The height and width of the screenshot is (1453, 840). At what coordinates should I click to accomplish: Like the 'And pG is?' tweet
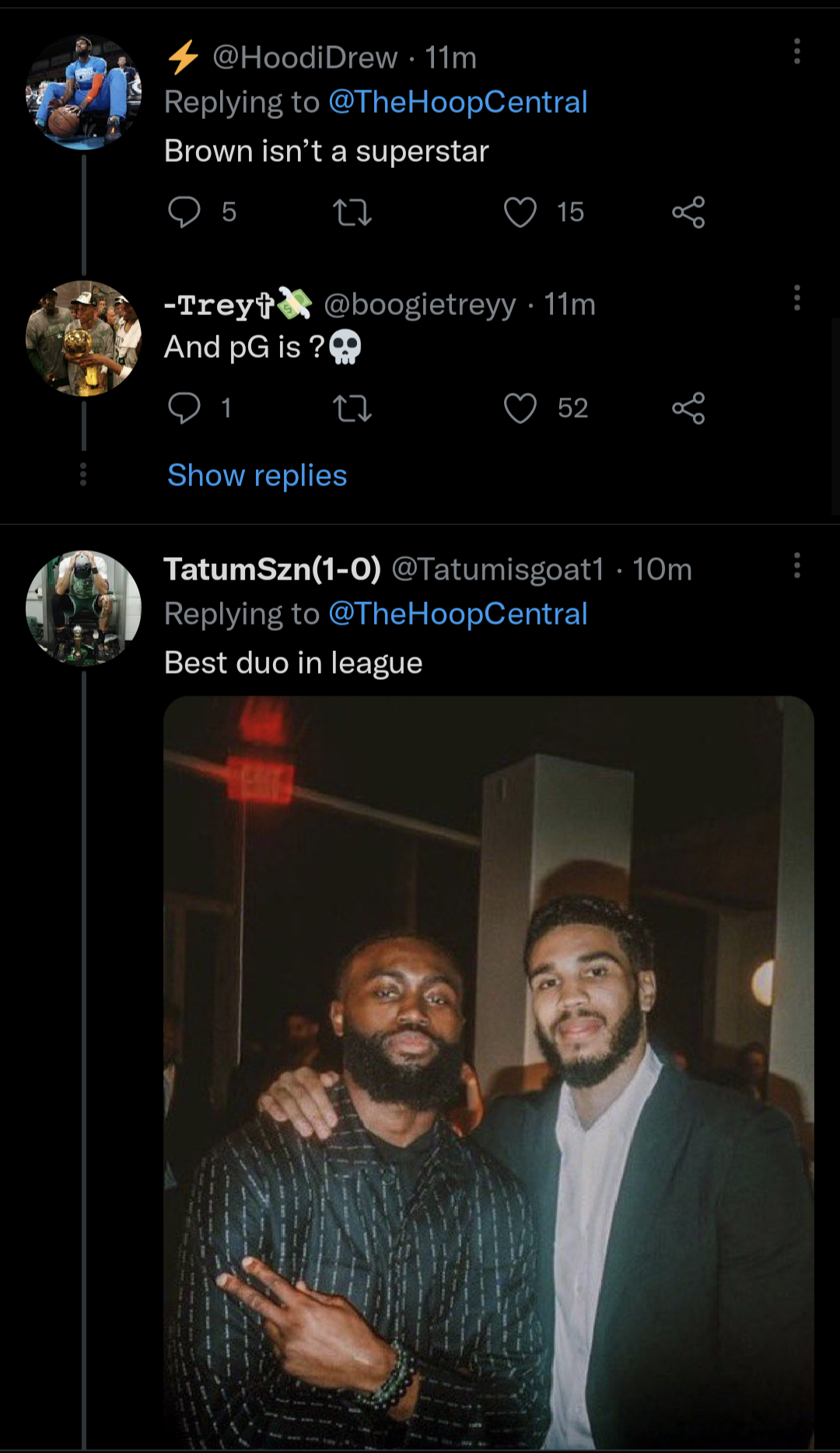coord(520,408)
